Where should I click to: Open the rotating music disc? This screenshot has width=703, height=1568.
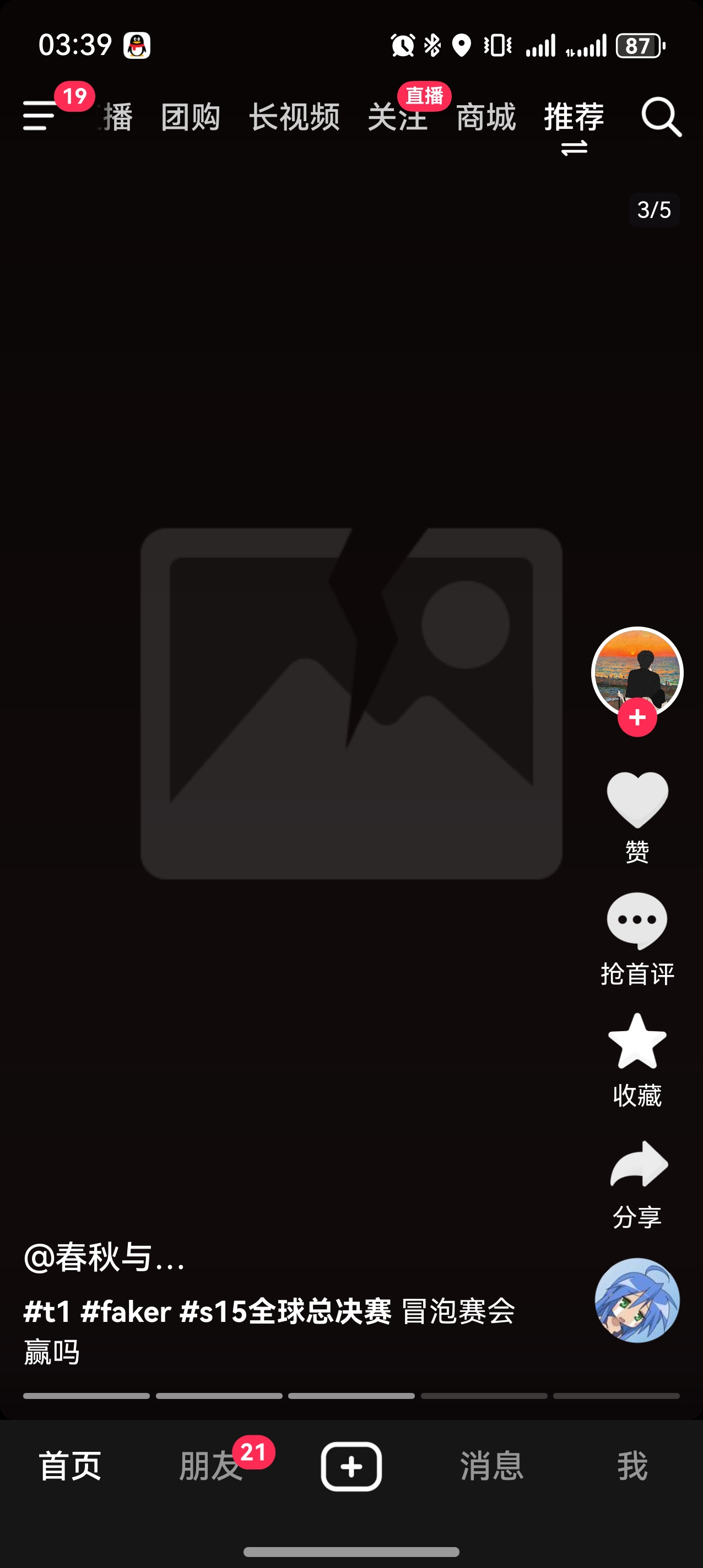tap(636, 1300)
